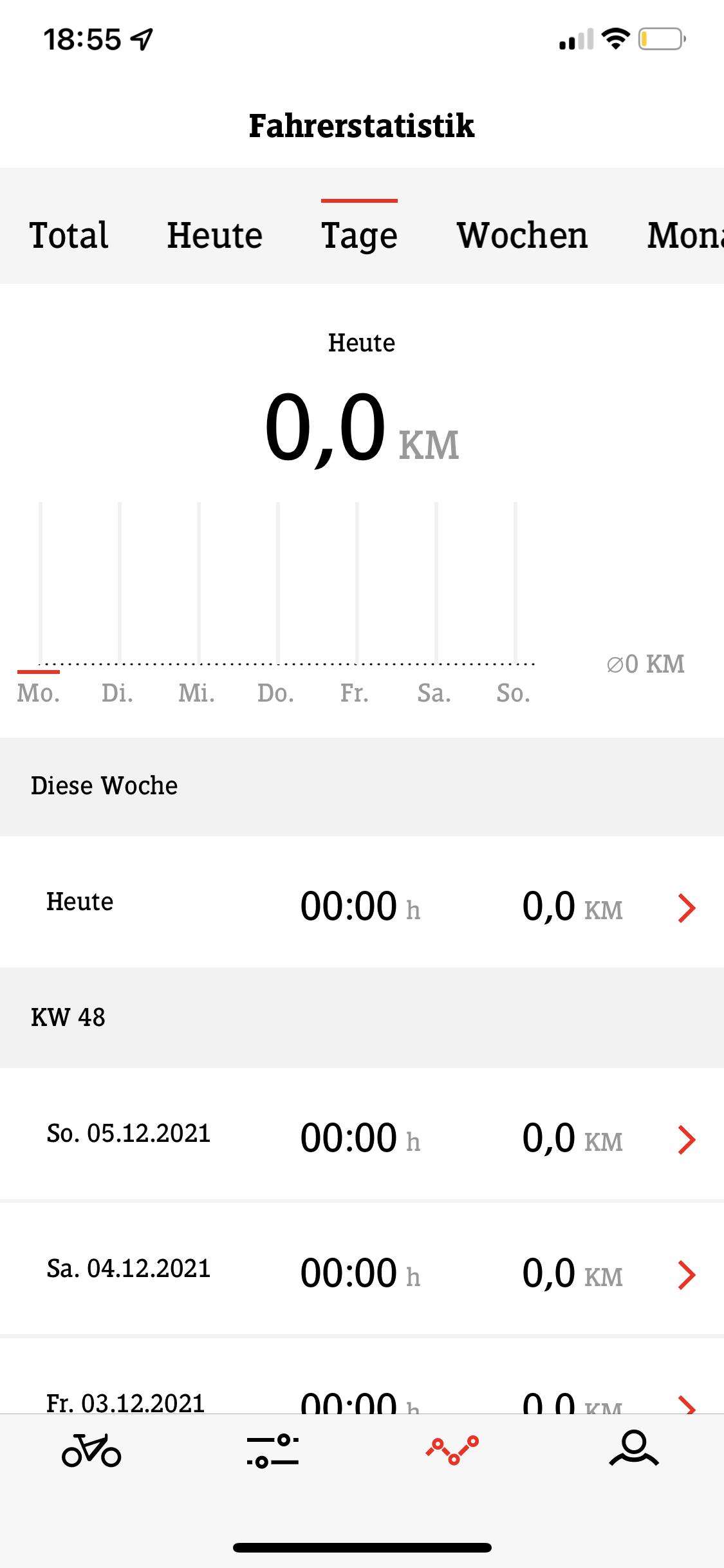Open the settings sliders tab
The width and height of the screenshot is (724, 1568).
pos(272,1451)
